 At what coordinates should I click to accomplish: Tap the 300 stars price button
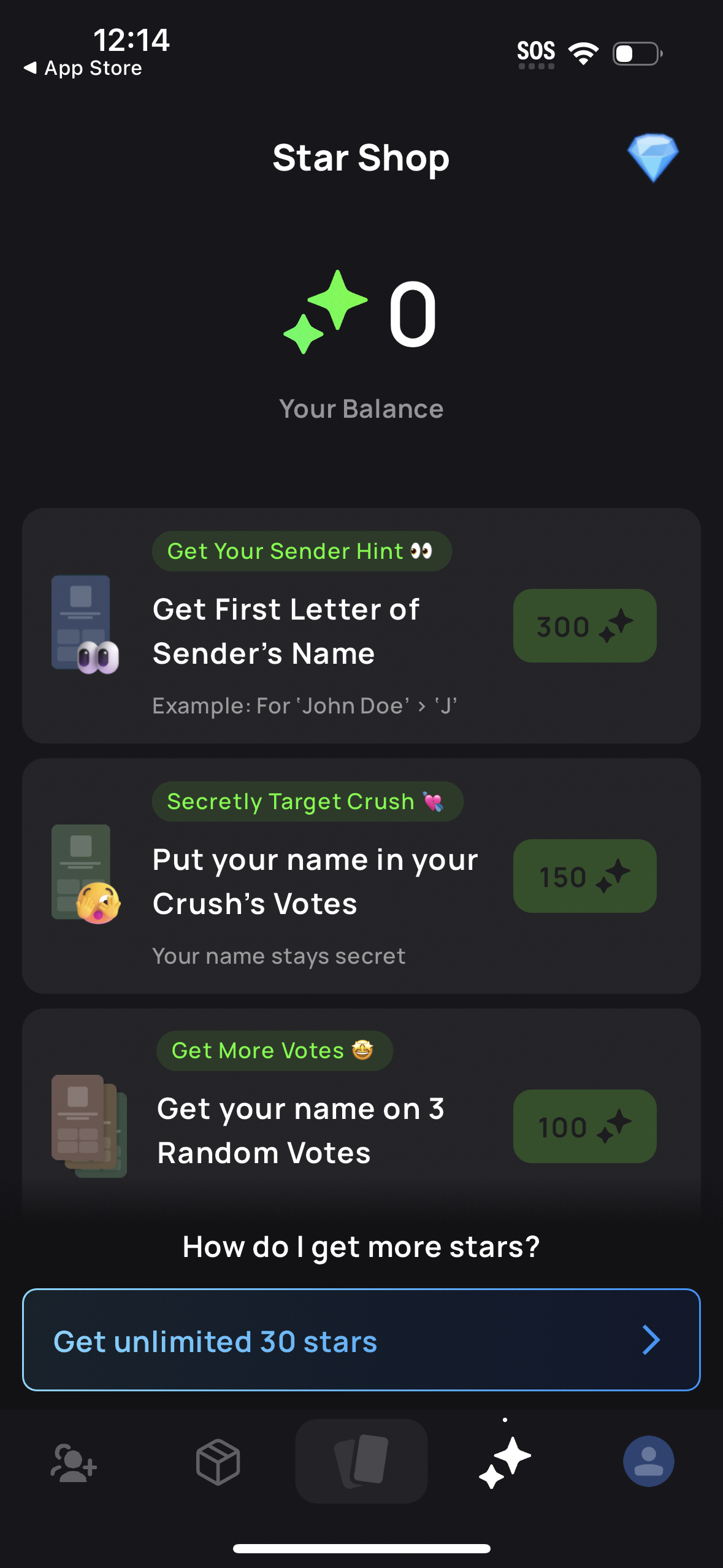[x=584, y=626]
